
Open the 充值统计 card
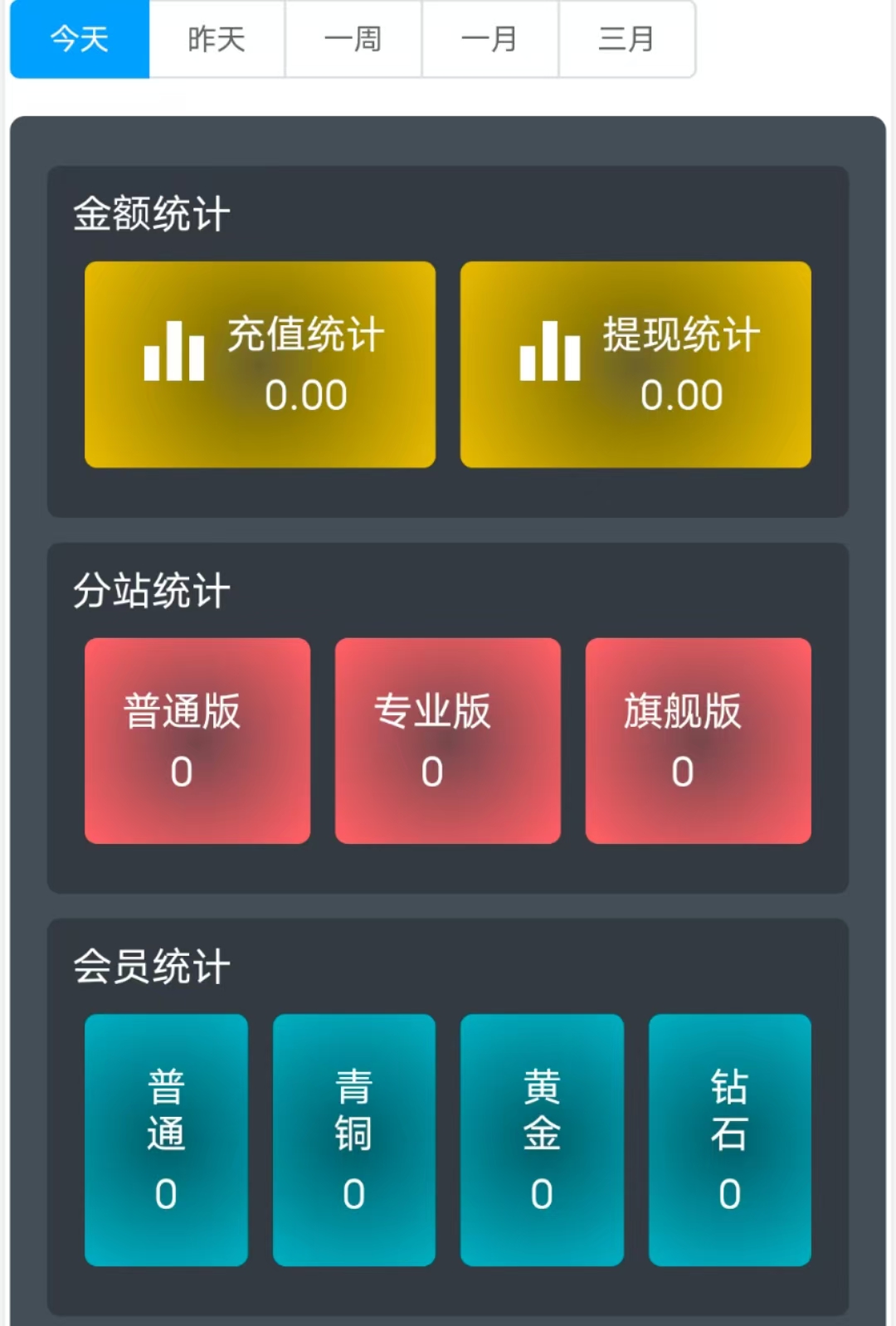[x=260, y=364]
